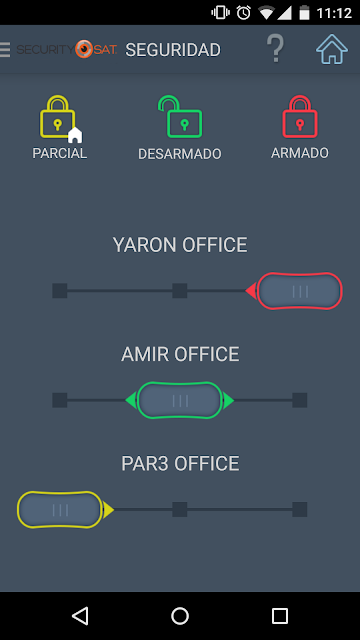
Task: Open the hamburger drawer menu
Action: point(5,50)
